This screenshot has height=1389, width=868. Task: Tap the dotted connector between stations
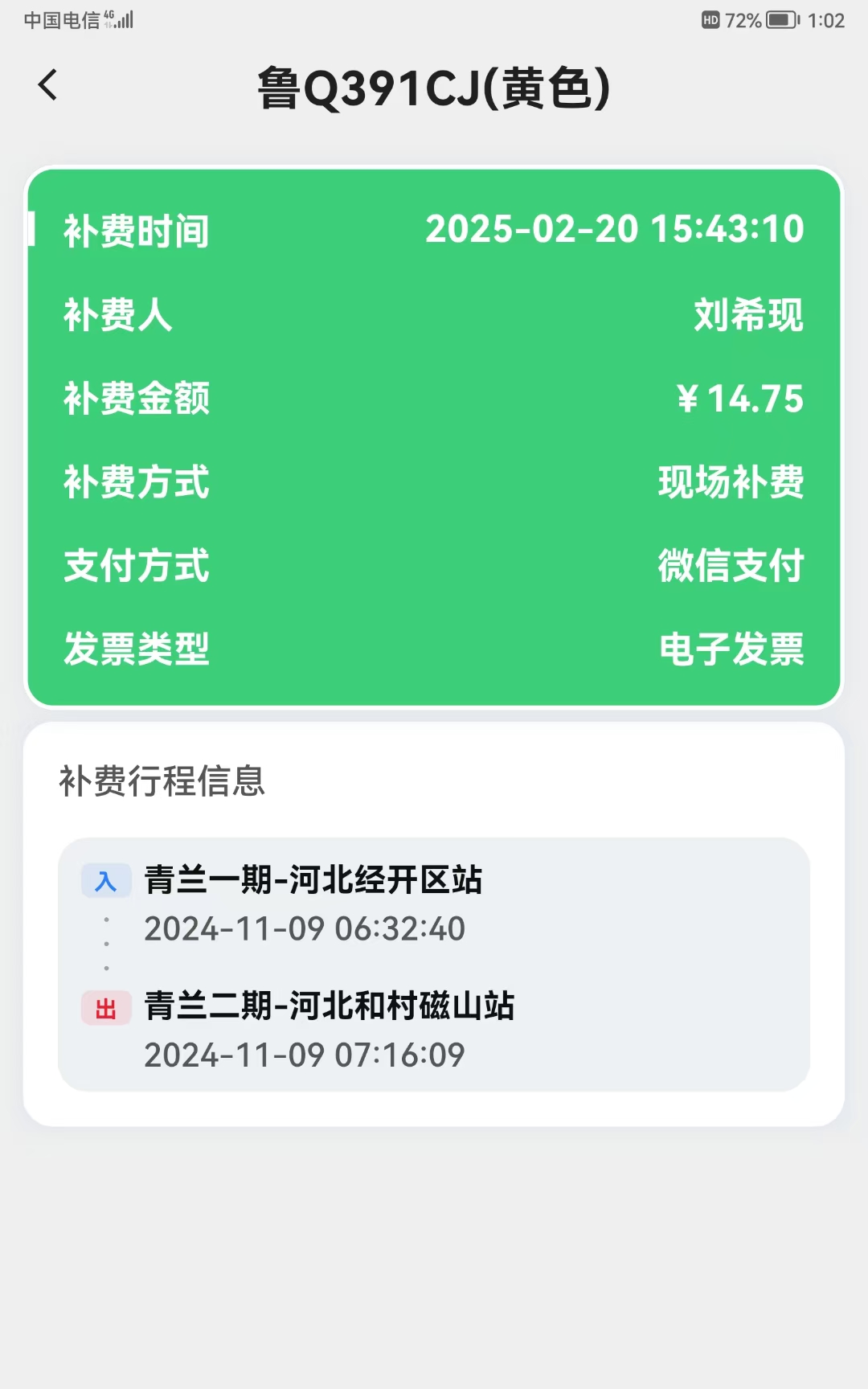[x=107, y=940]
